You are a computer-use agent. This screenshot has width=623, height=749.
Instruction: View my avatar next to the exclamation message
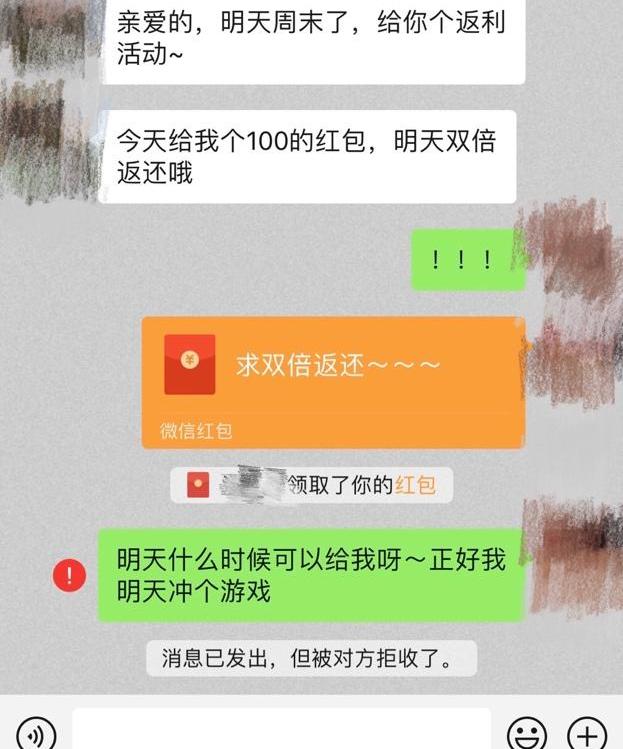(x=572, y=250)
